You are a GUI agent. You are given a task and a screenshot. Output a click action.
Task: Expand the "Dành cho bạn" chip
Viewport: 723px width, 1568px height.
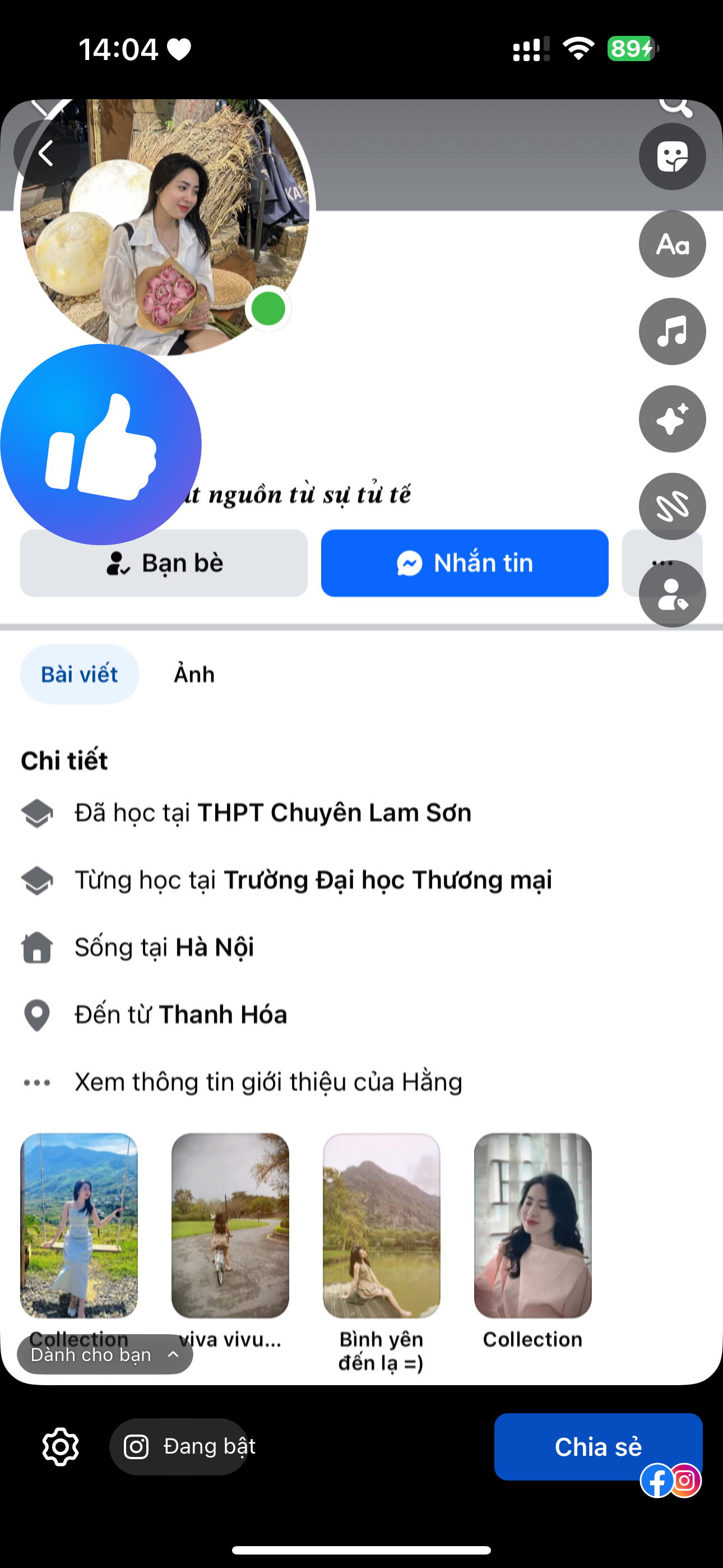(105, 1354)
